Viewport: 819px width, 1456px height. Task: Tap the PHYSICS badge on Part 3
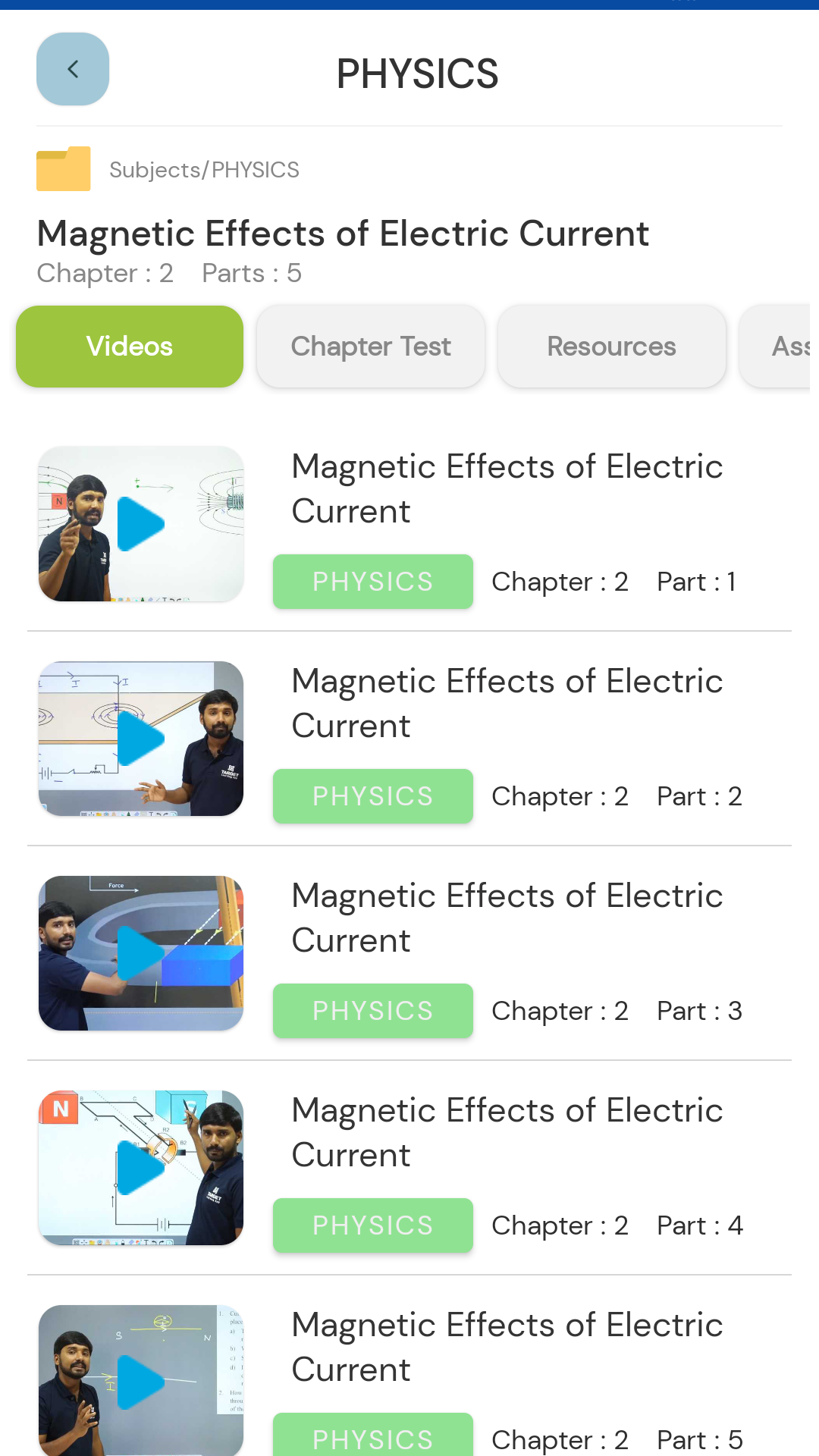click(x=372, y=1010)
